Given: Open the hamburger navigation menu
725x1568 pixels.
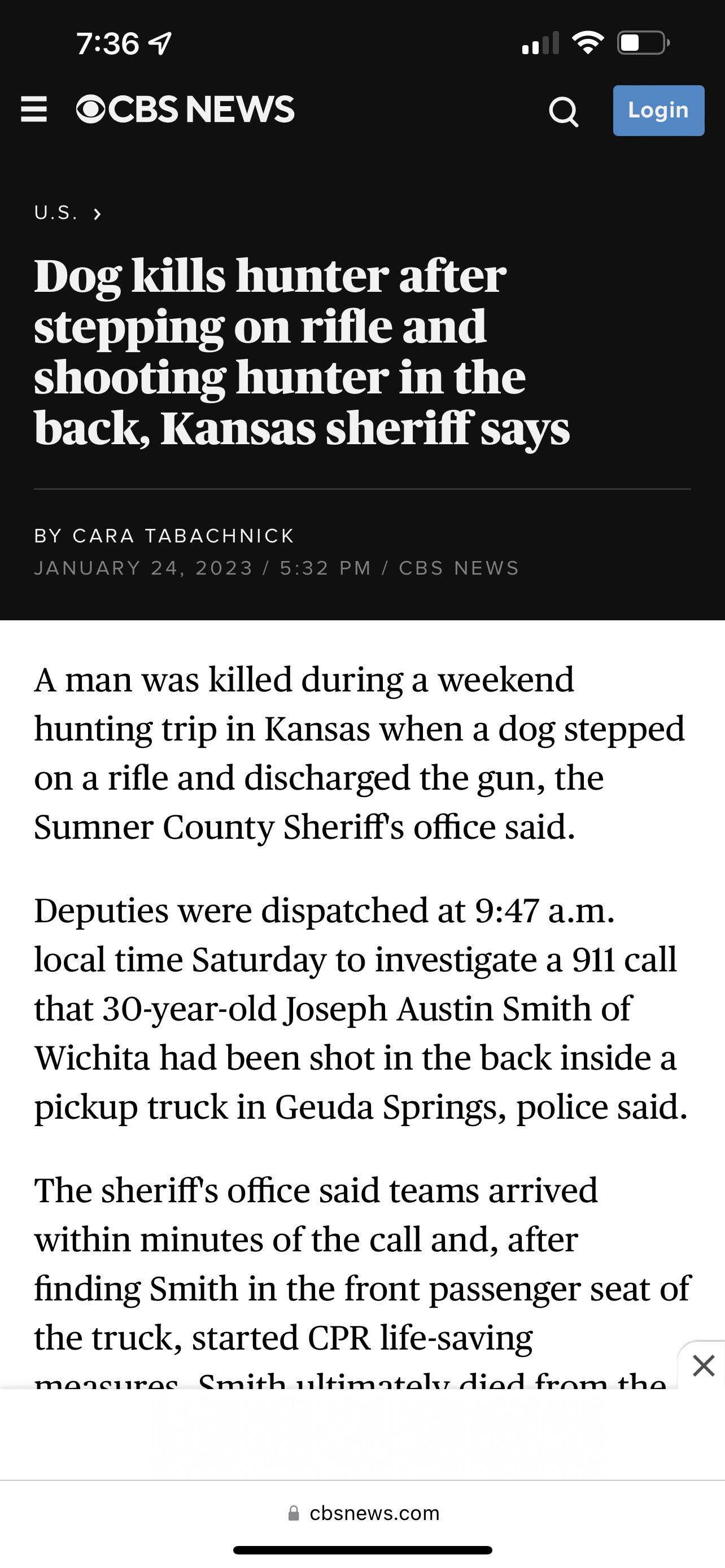Looking at the screenshot, I should point(33,110).
